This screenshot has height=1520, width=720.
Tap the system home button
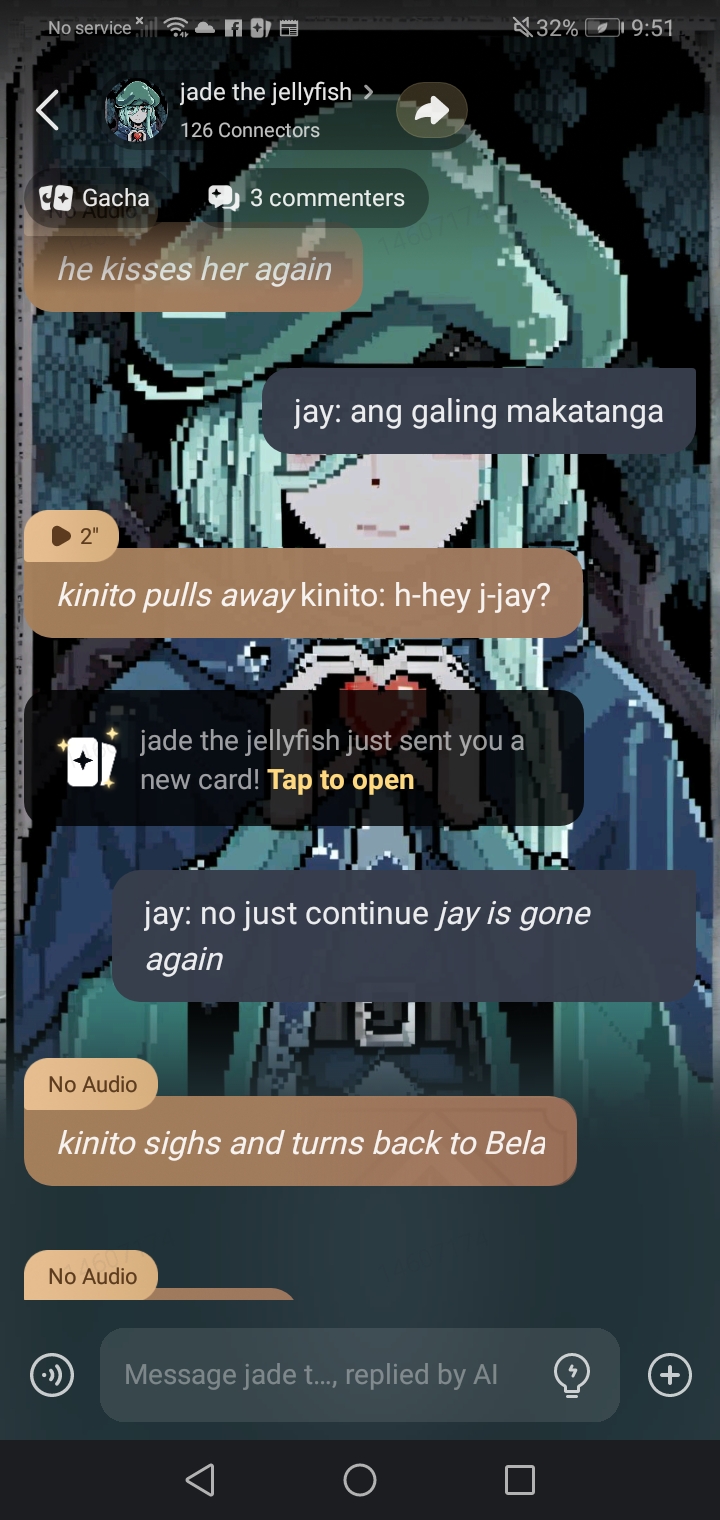tap(360, 1480)
